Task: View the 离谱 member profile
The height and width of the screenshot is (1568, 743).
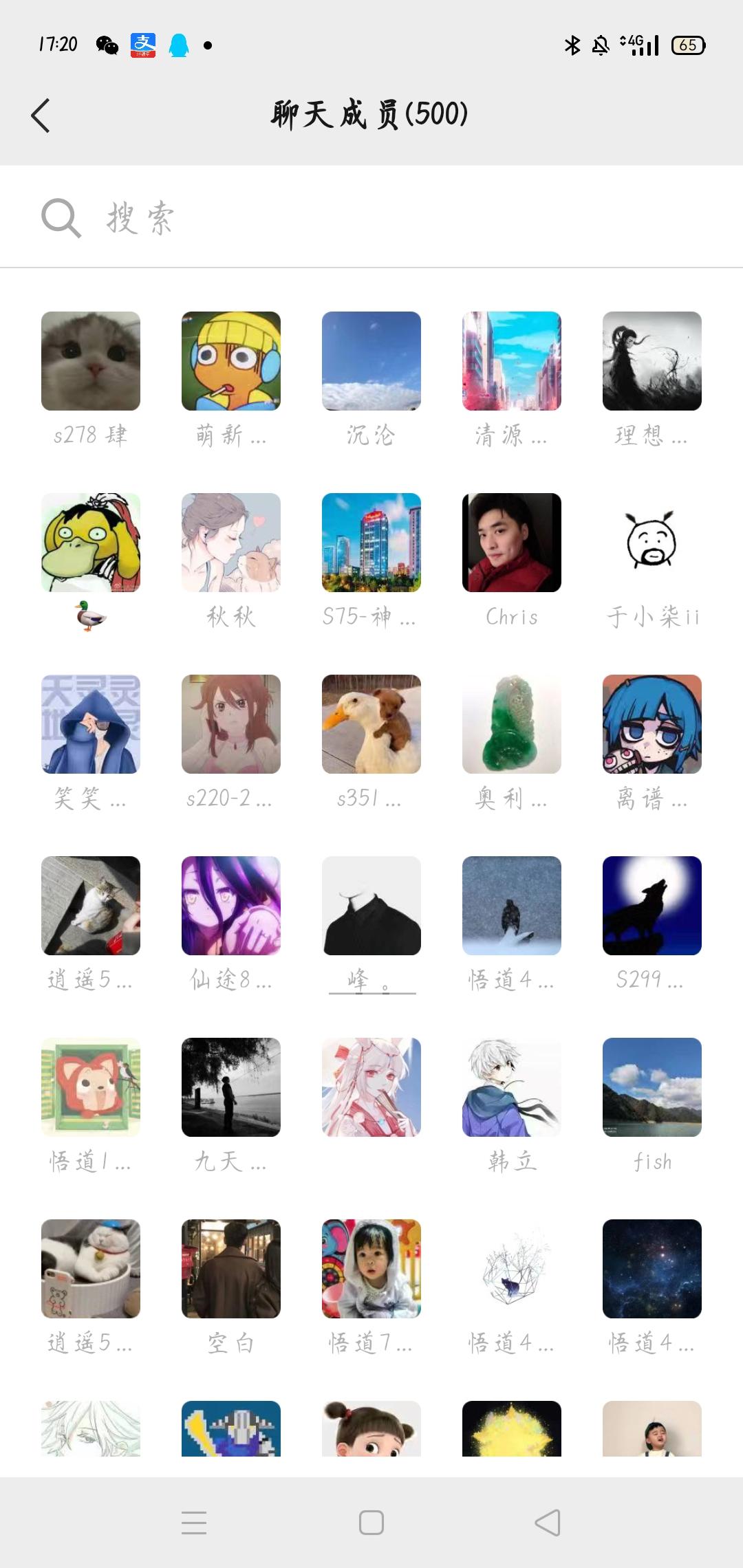Action: [652, 725]
